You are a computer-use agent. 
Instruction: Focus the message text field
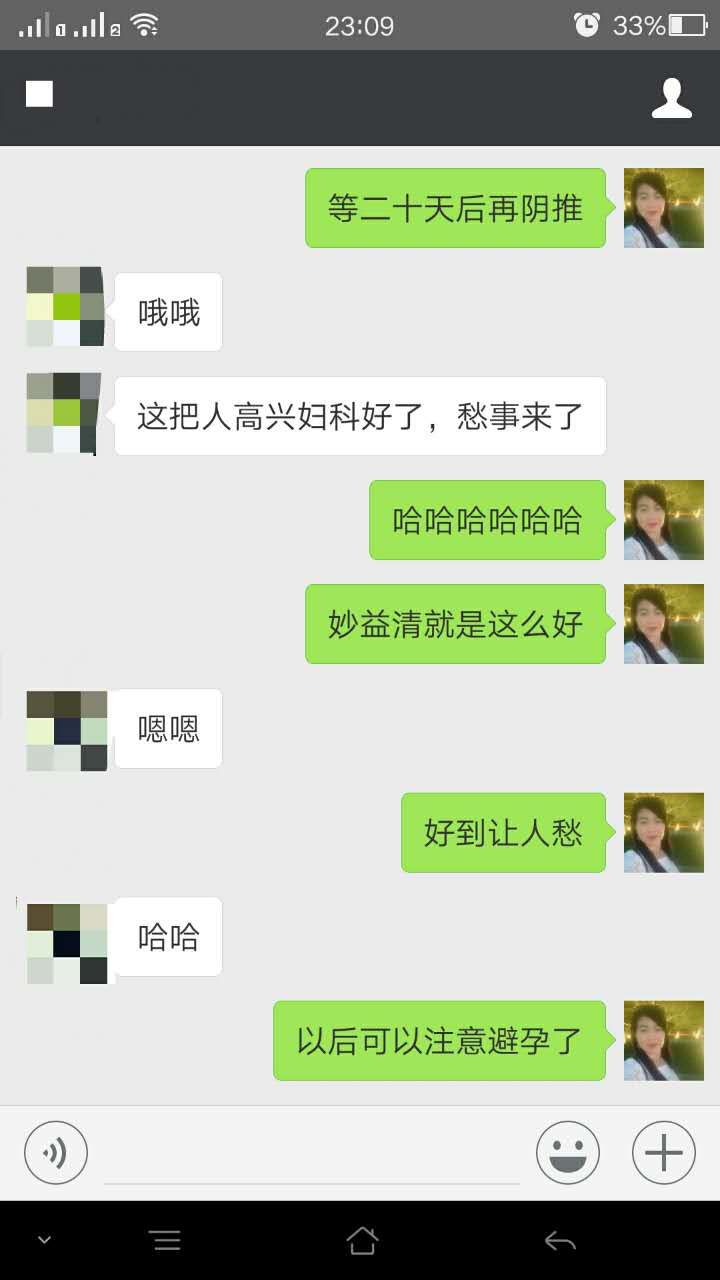[x=311, y=1155]
